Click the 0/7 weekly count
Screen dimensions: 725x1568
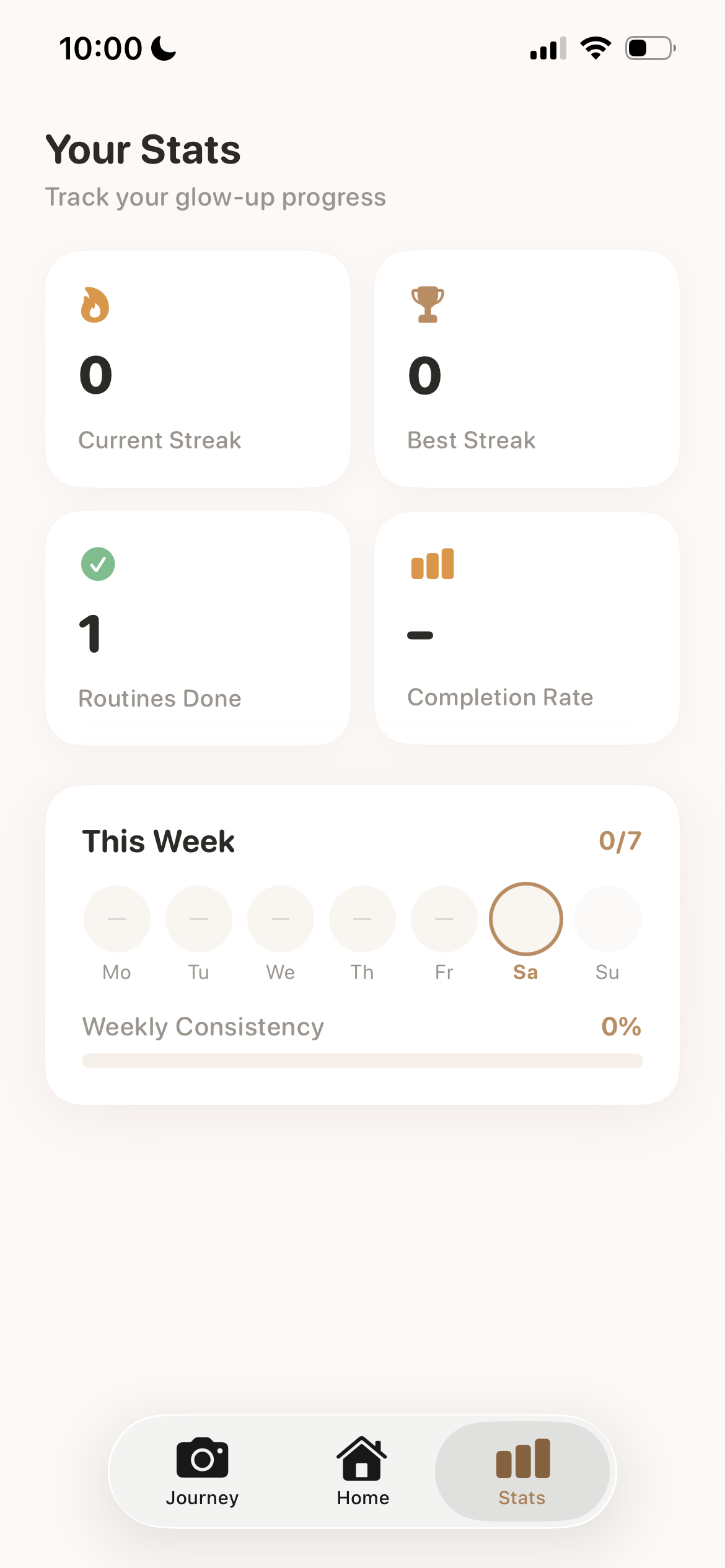(x=620, y=840)
